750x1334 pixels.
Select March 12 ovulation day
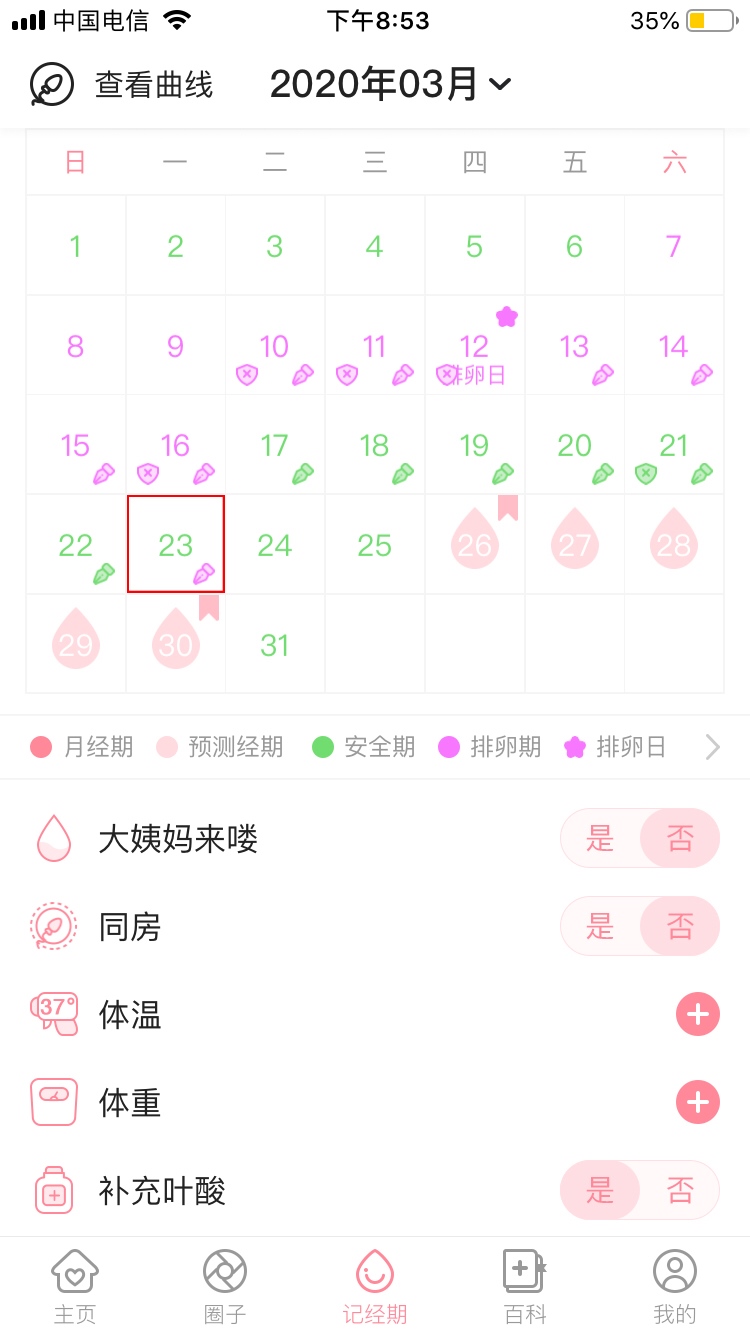tap(474, 346)
